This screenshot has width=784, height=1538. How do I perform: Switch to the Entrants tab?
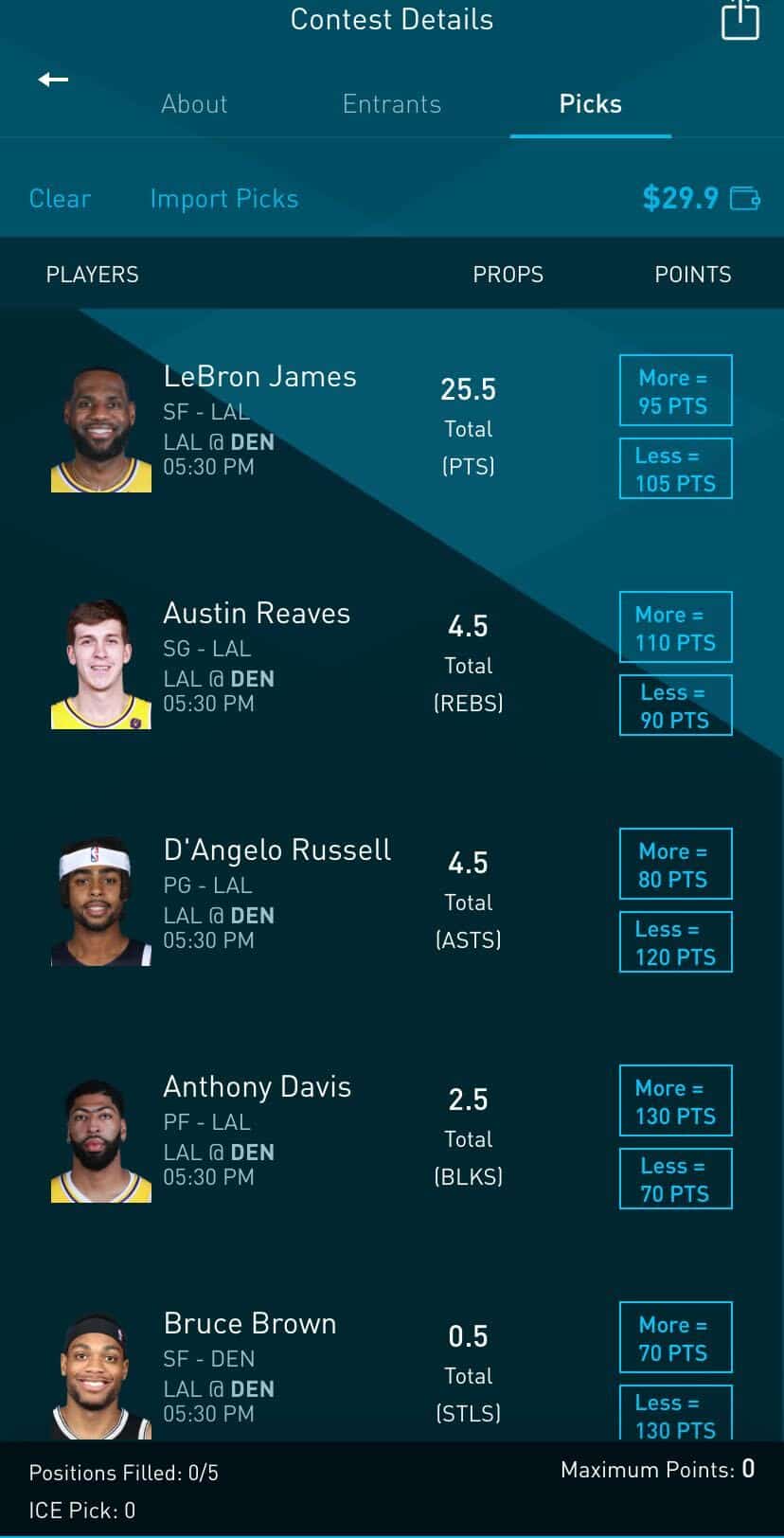coord(392,104)
